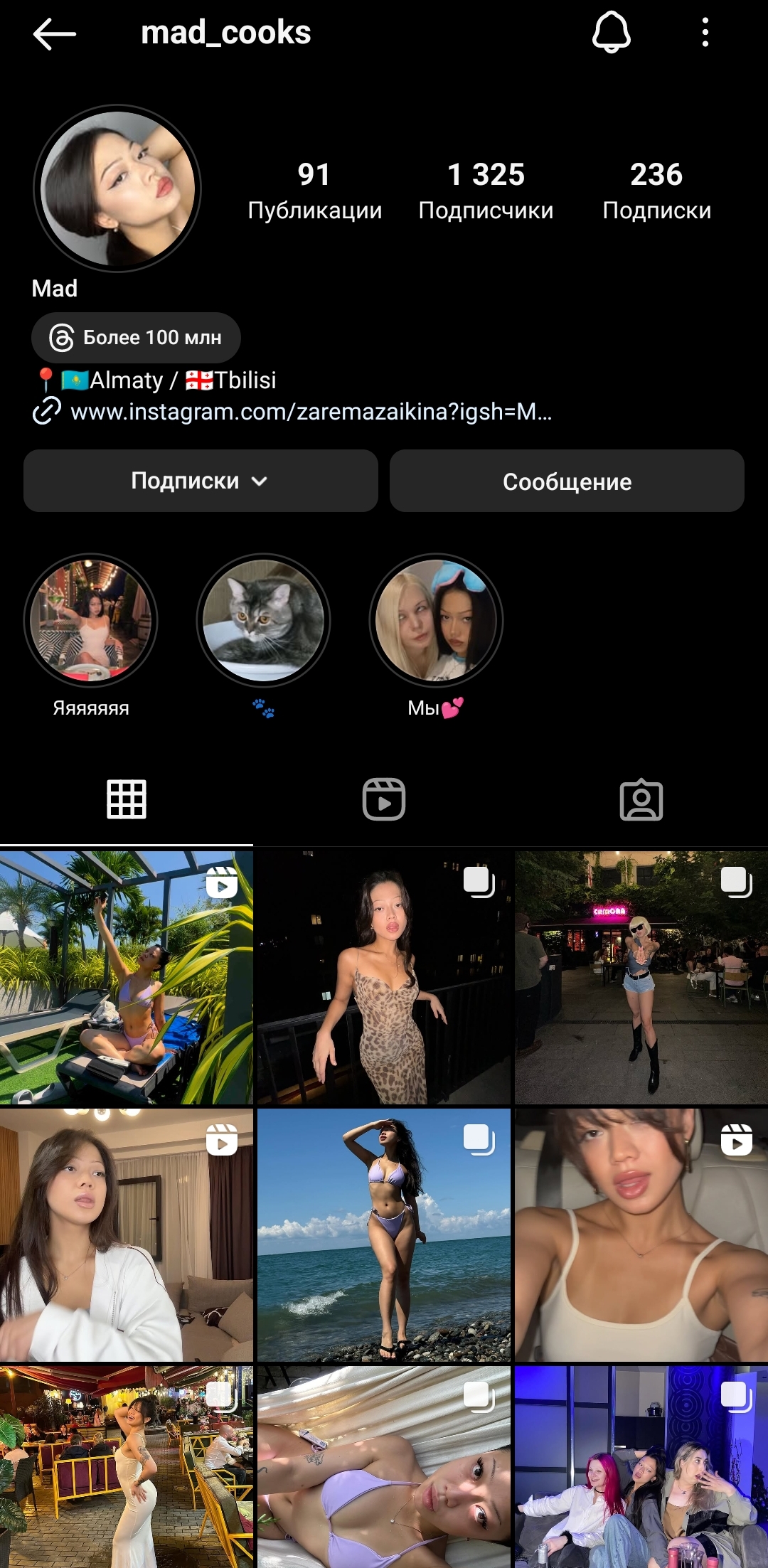This screenshot has width=768, height=1568.
Task: View the profile picture of Mad
Action: [117, 188]
